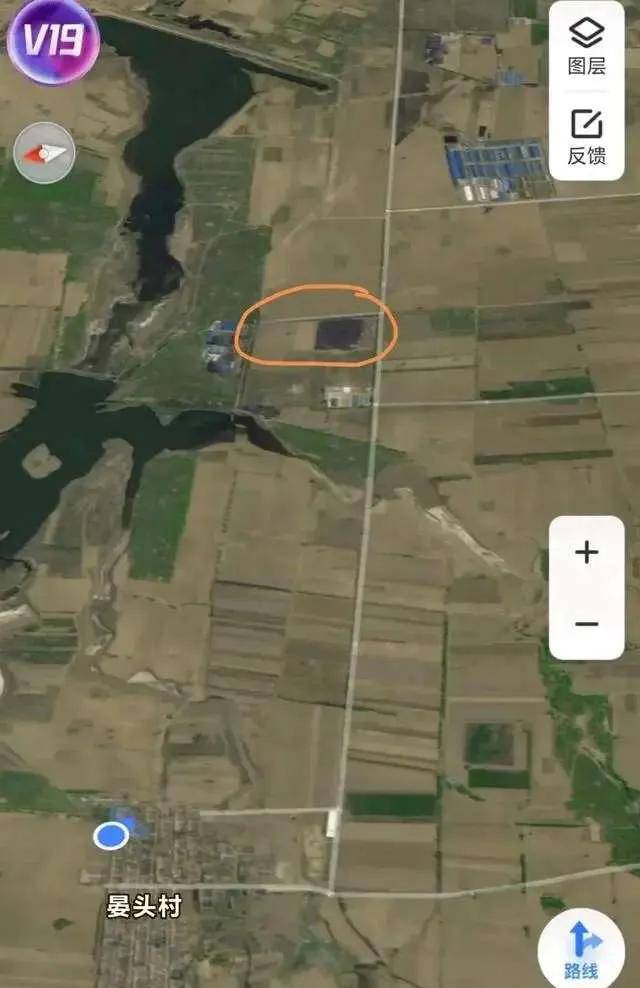The height and width of the screenshot is (988, 640).
Task: Zoom in with the plus button
Action: click(x=586, y=553)
